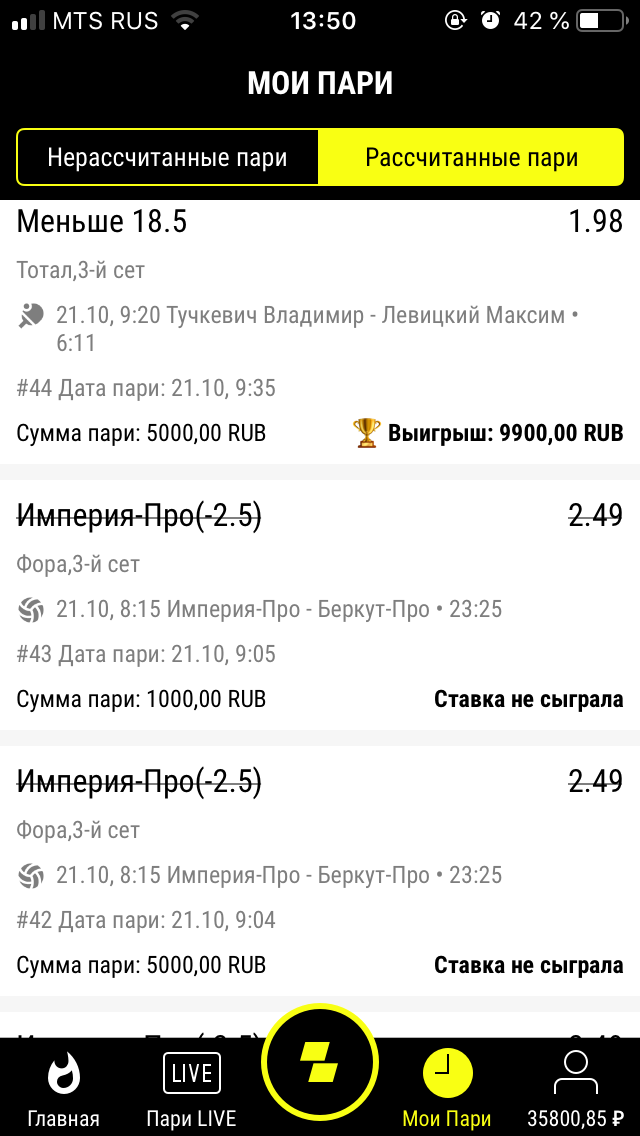Go to the Главная tab

(x=64, y=1090)
